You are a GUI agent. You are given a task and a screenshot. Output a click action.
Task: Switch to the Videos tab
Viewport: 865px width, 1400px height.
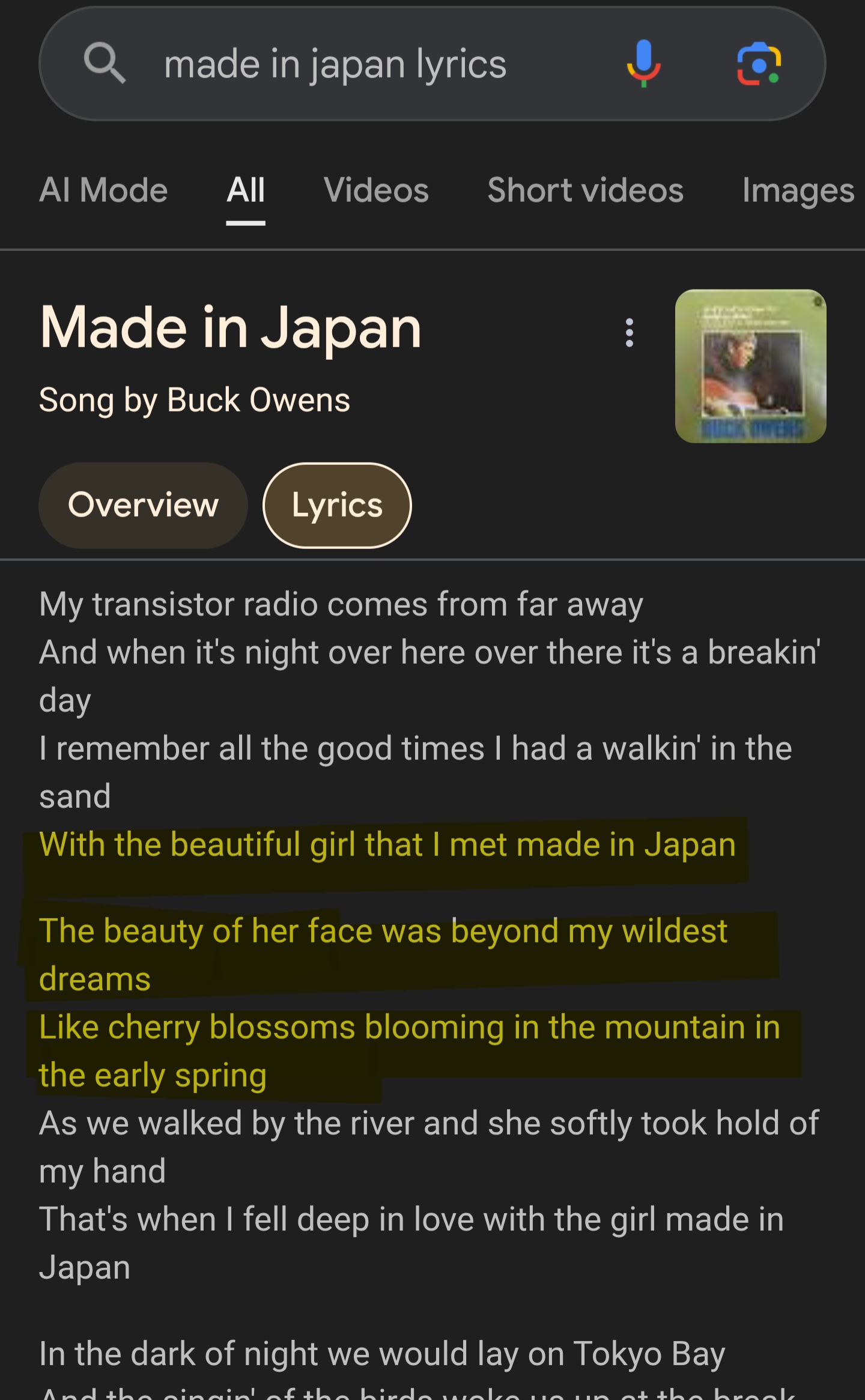click(376, 190)
